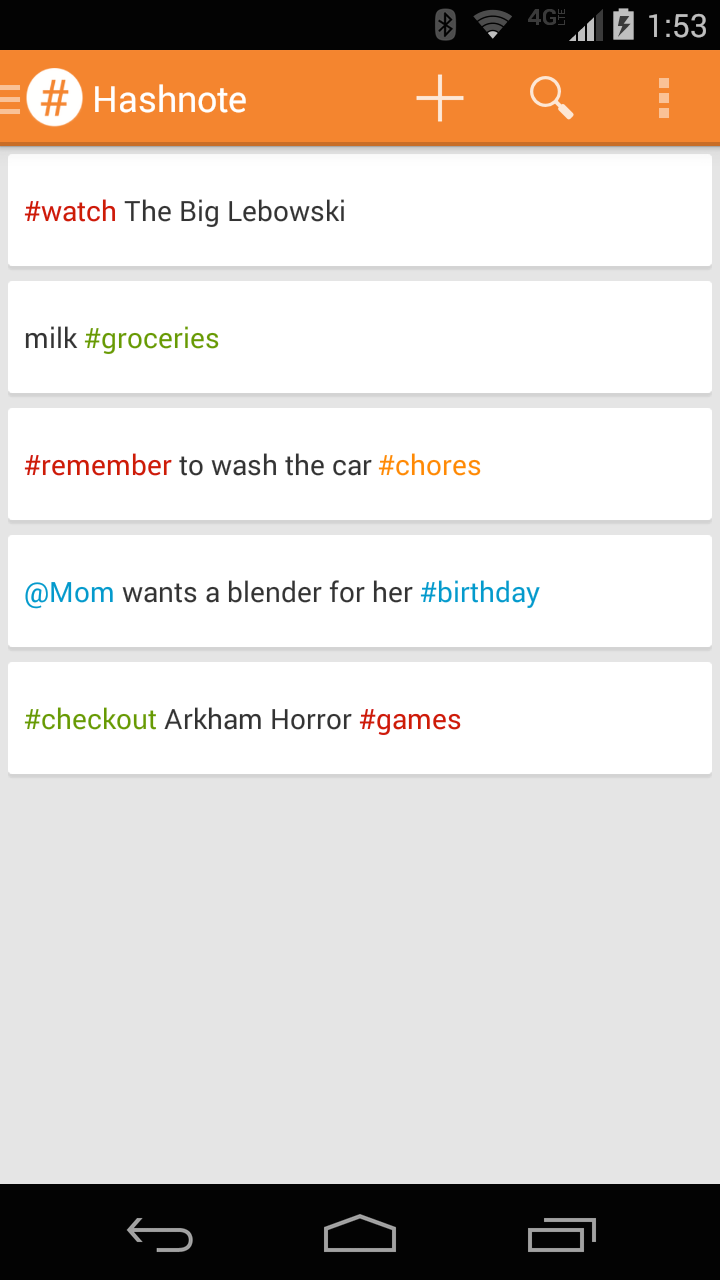The width and height of the screenshot is (720, 1280).
Task: Add a new note
Action: click(x=440, y=99)
